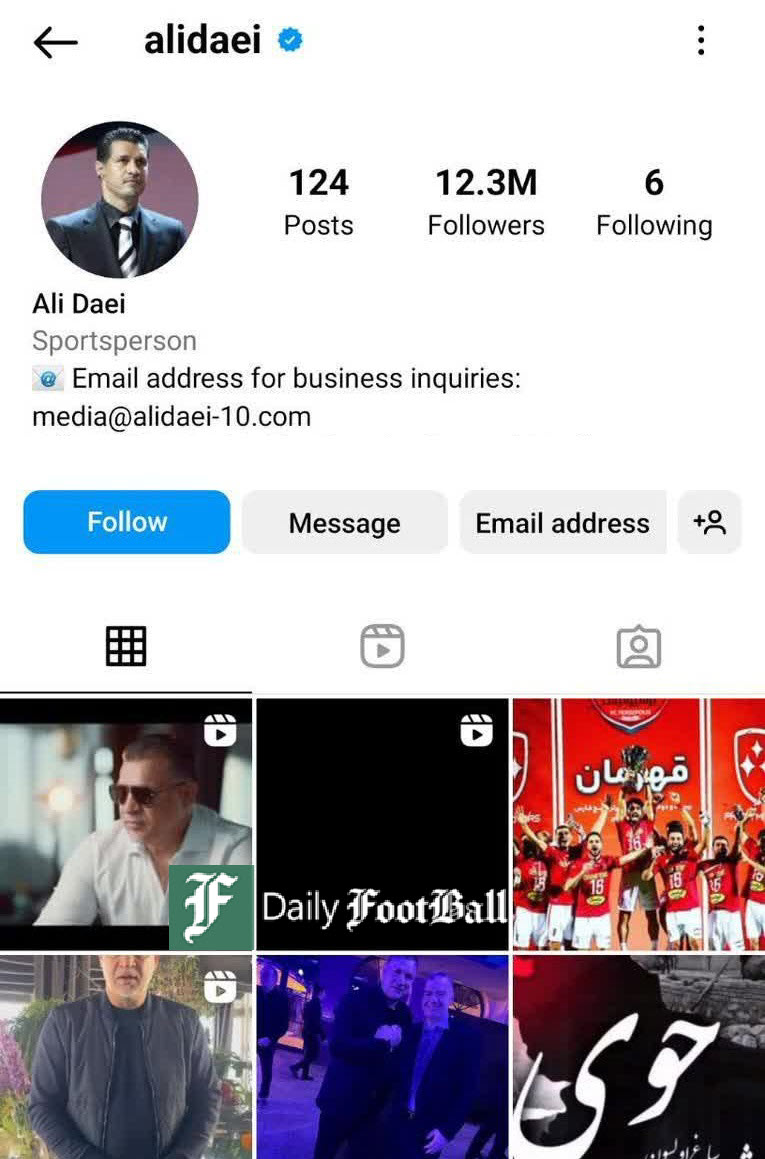765x1159 pixels.
Task: Message Ali Daei
Action: (344, 522)
